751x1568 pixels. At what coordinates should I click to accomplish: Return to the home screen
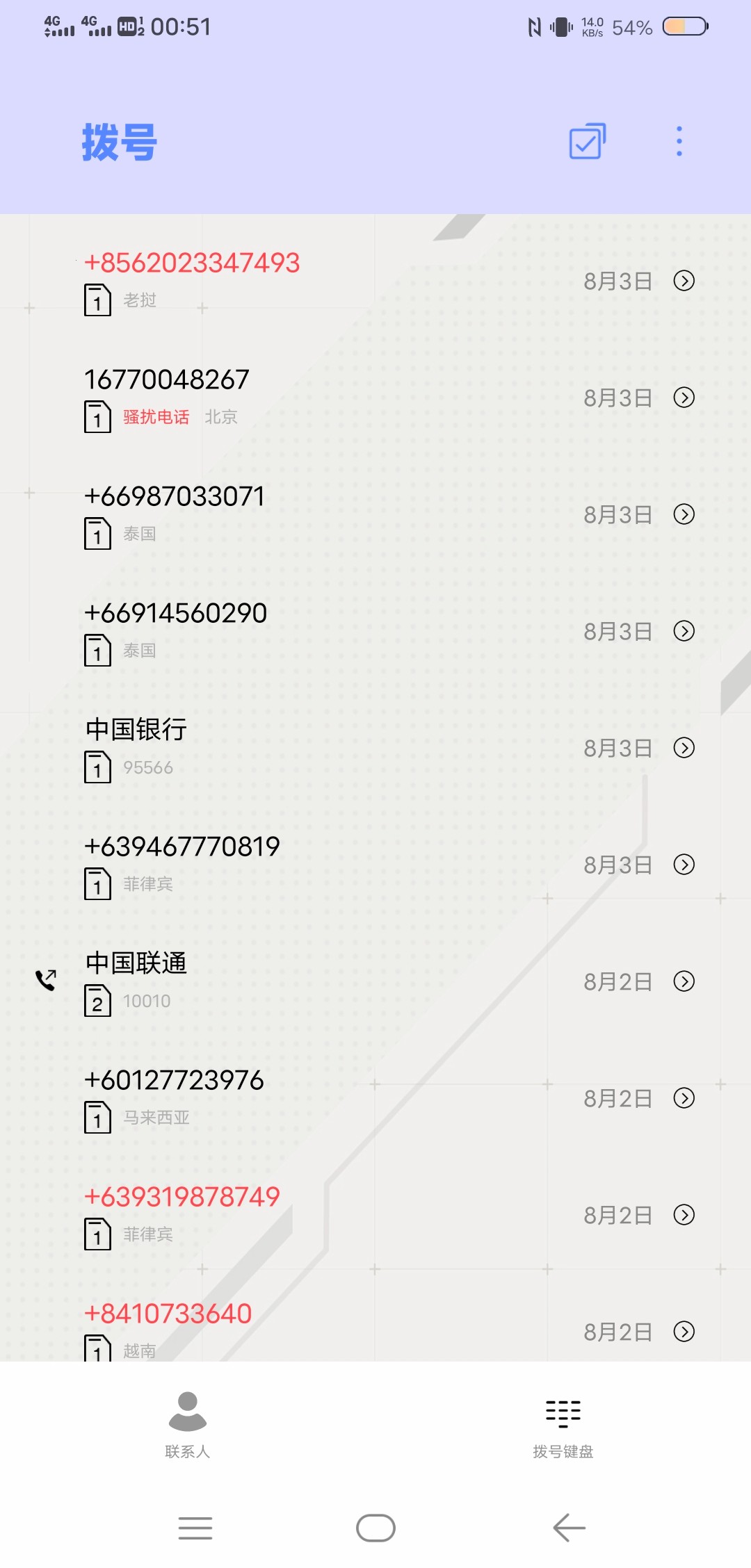click(375, 1528)
